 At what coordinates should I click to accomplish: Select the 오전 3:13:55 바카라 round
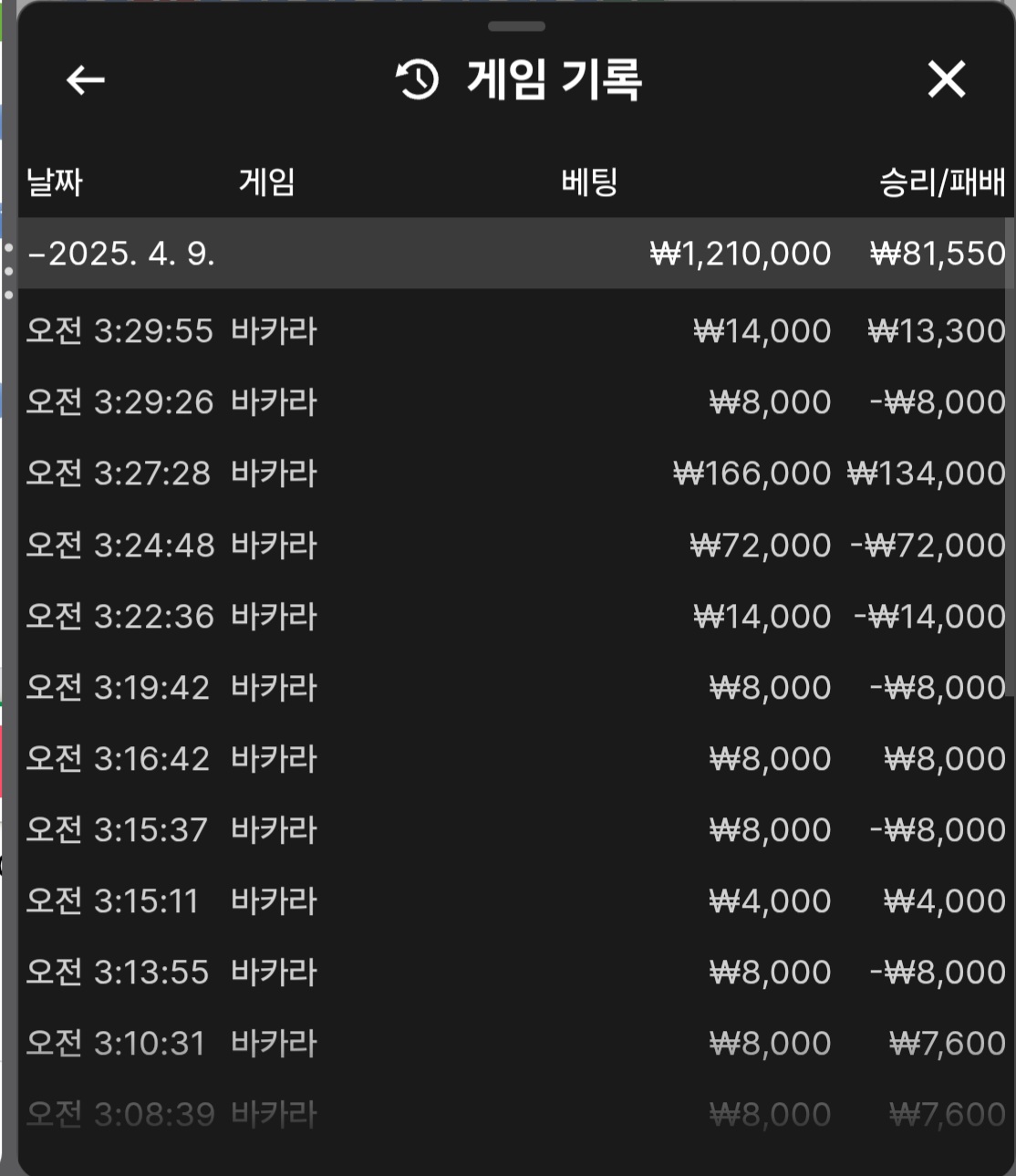[274, 972]
